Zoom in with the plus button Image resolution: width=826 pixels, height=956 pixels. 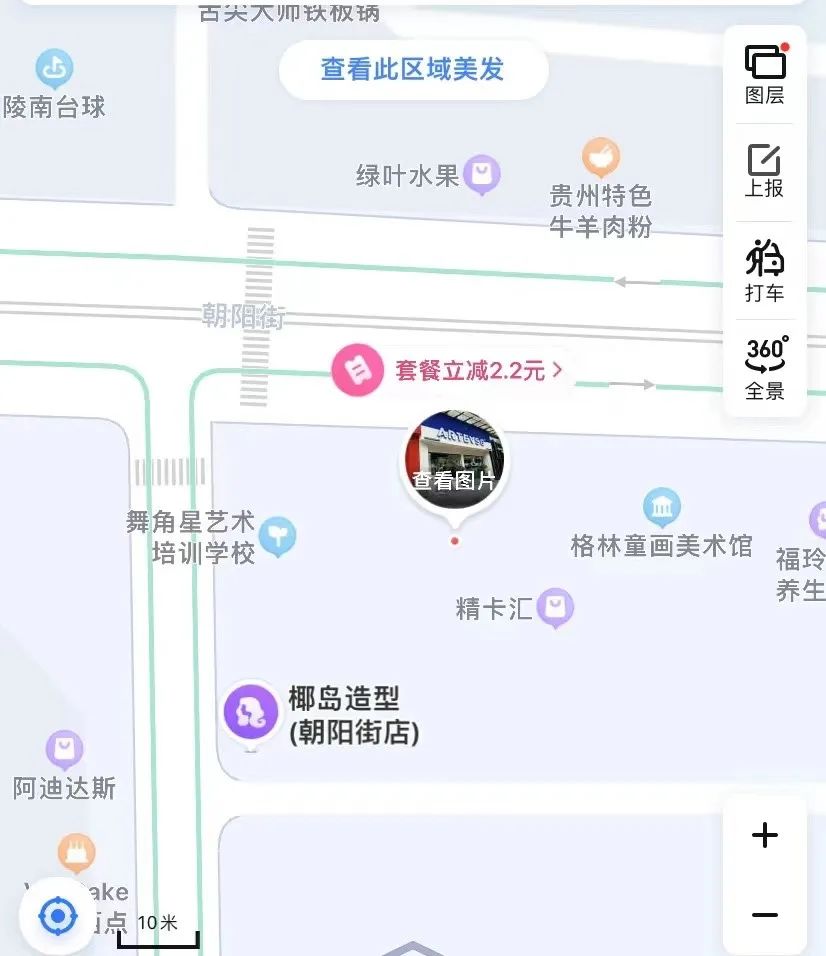(765, 835)
